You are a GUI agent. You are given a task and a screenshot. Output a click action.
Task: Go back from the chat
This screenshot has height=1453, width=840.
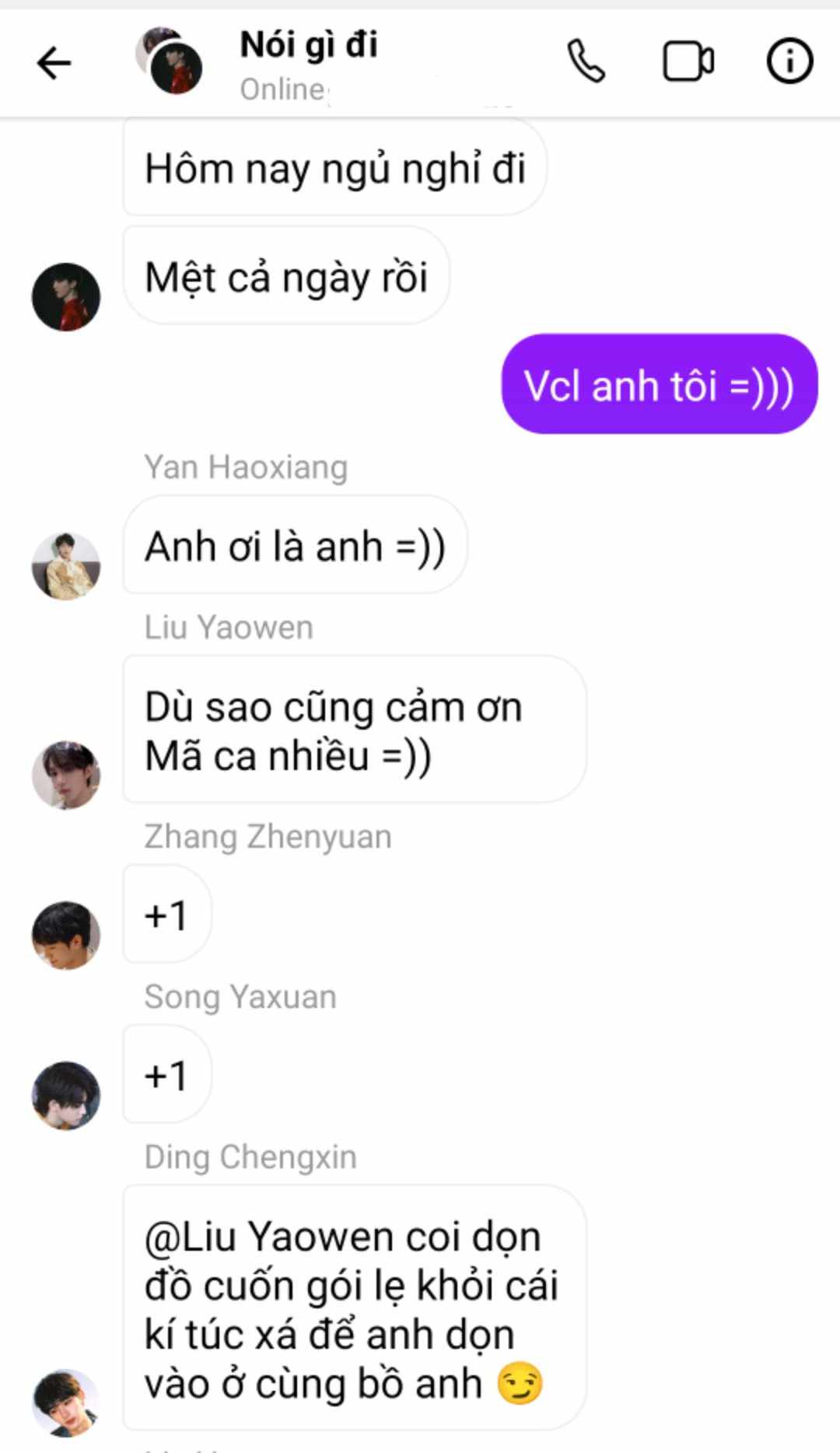coord(54,63)
